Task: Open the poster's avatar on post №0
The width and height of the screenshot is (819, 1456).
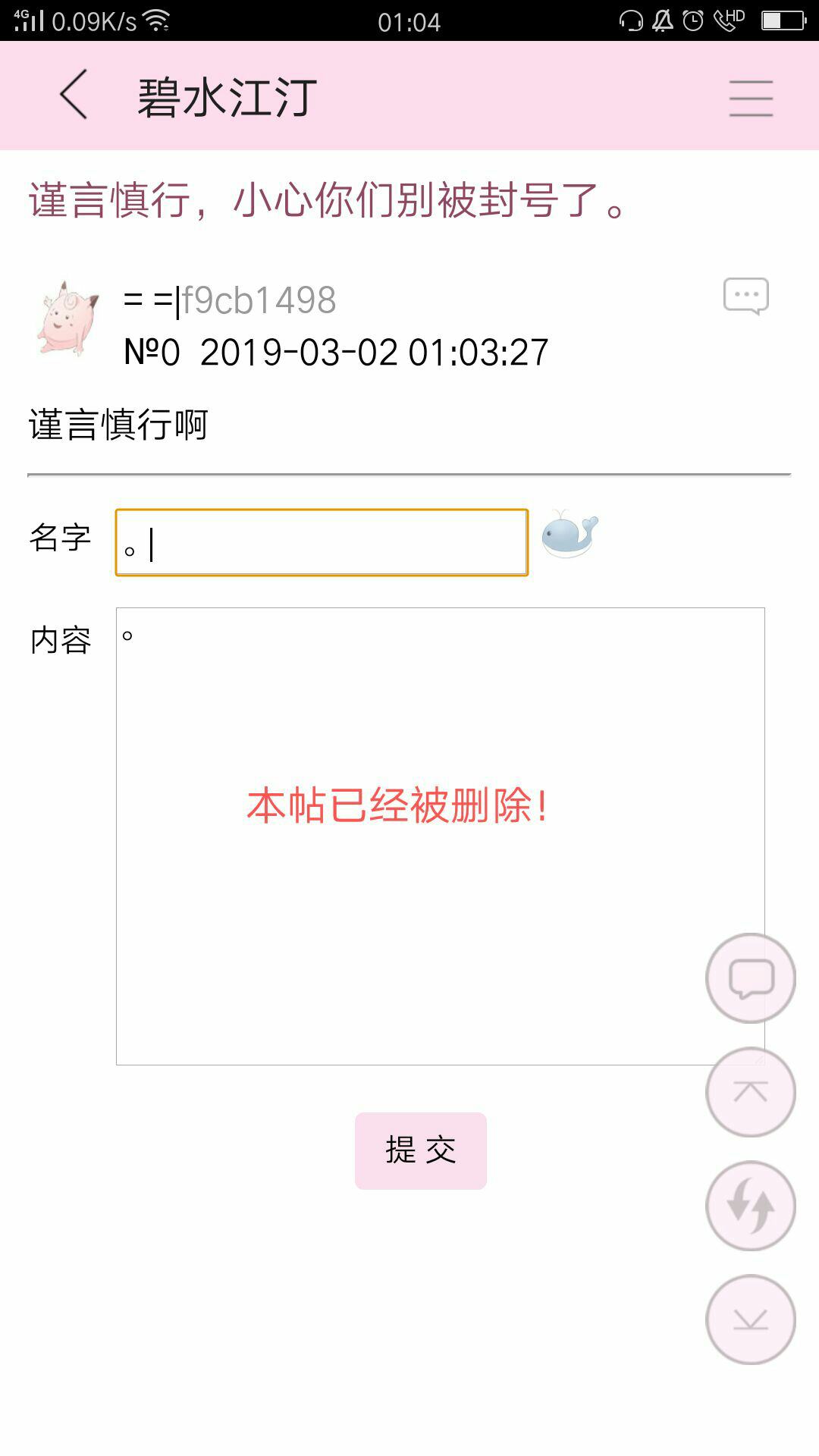Action: pyautogui.click(x=68, y=318)
